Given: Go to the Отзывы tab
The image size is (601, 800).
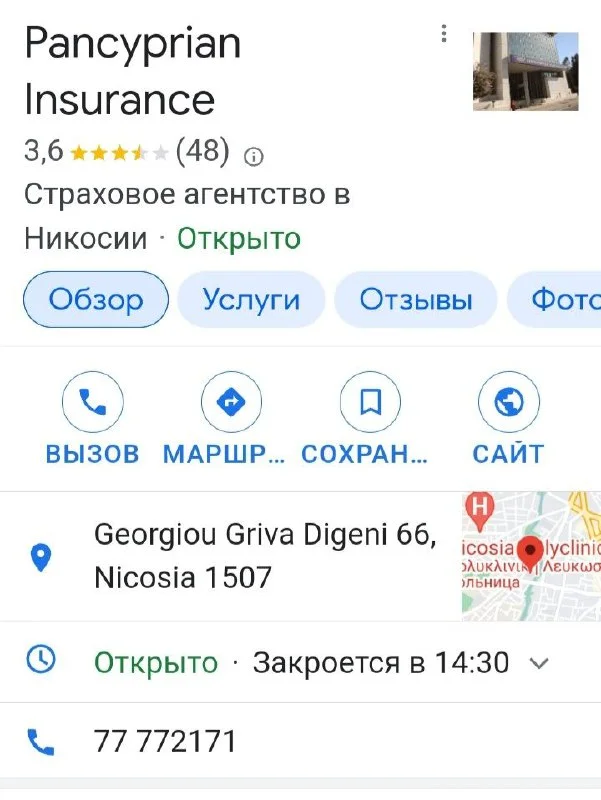Looking at the screenshot, I should pyautogui.click(x=415, y=299).
